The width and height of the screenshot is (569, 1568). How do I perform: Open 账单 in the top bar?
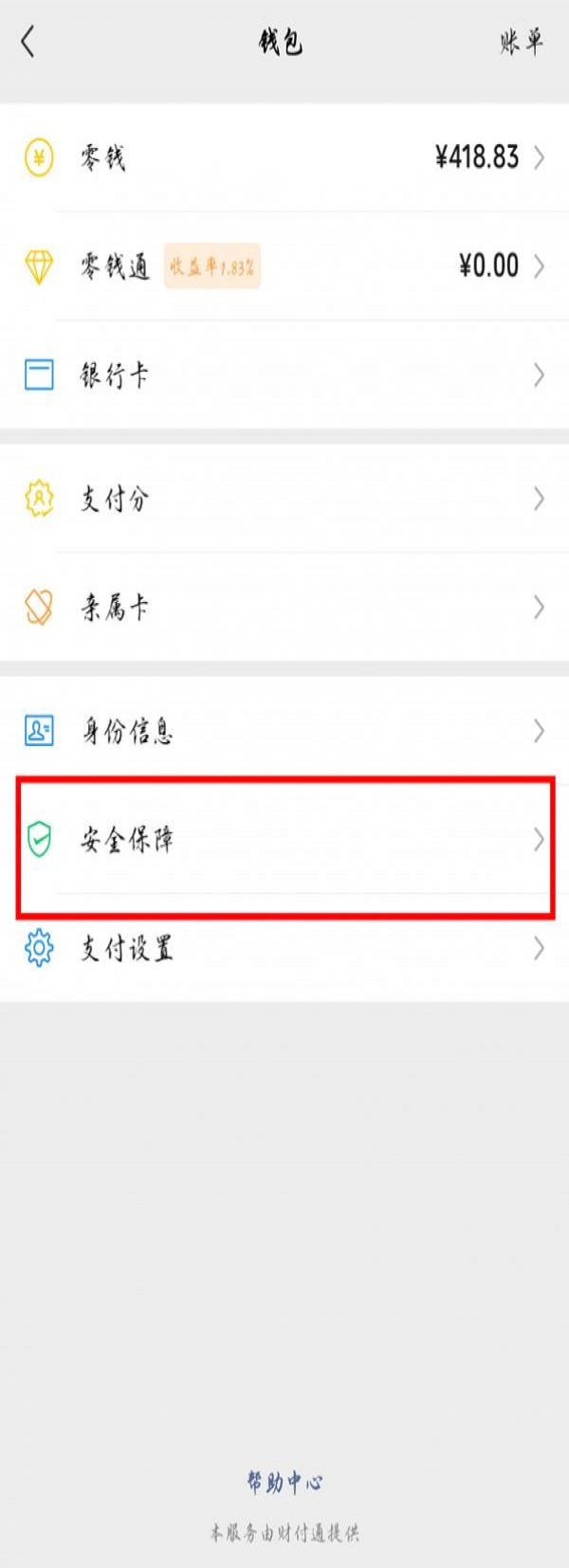[x=521, y=42]
